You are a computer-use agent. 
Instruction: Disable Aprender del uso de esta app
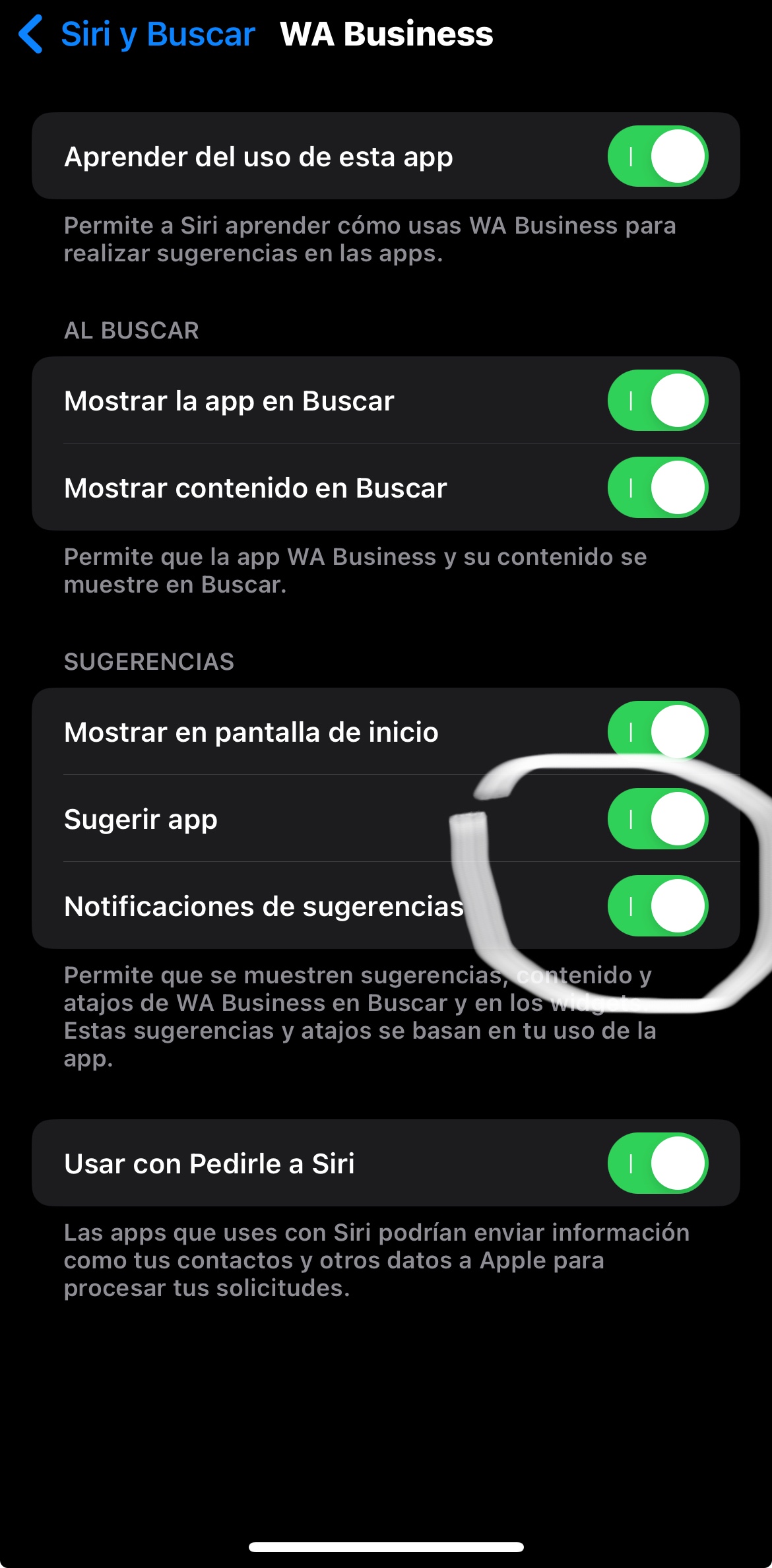(657, 156)
